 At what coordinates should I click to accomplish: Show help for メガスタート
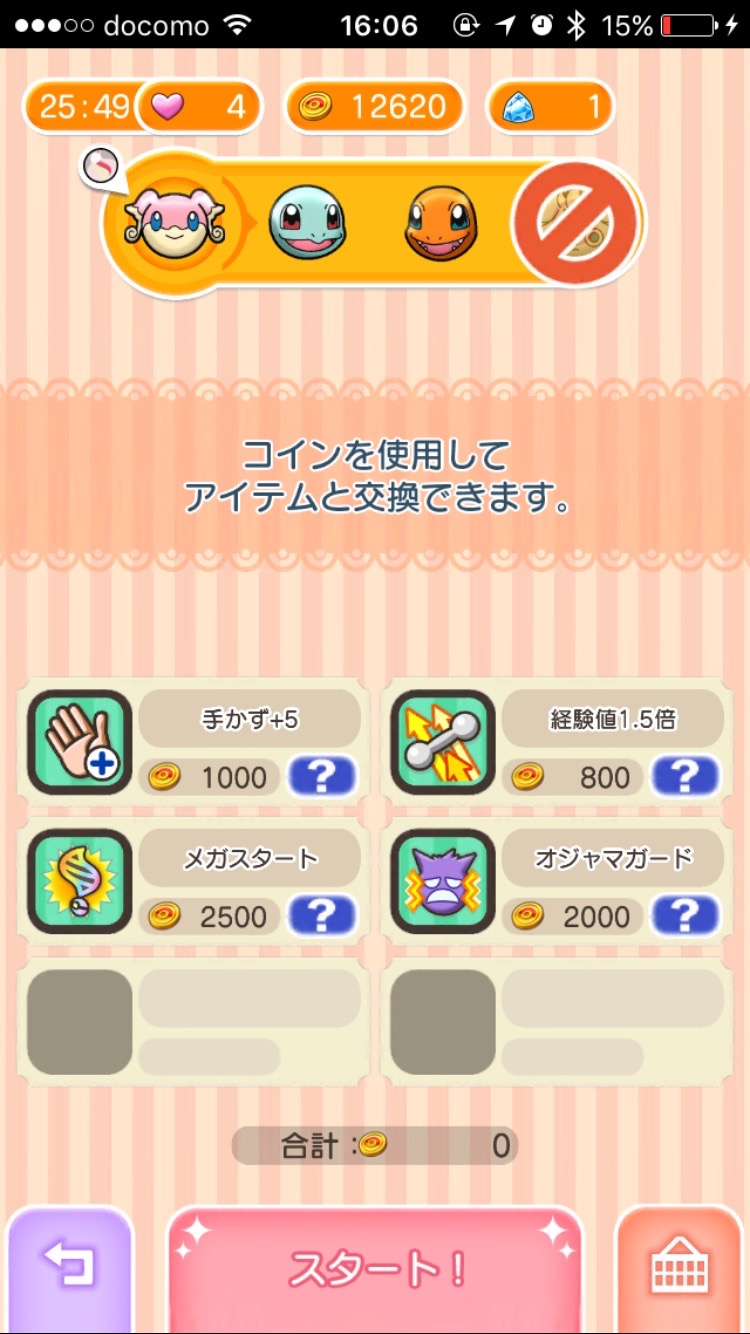click(x=322, y=915)
